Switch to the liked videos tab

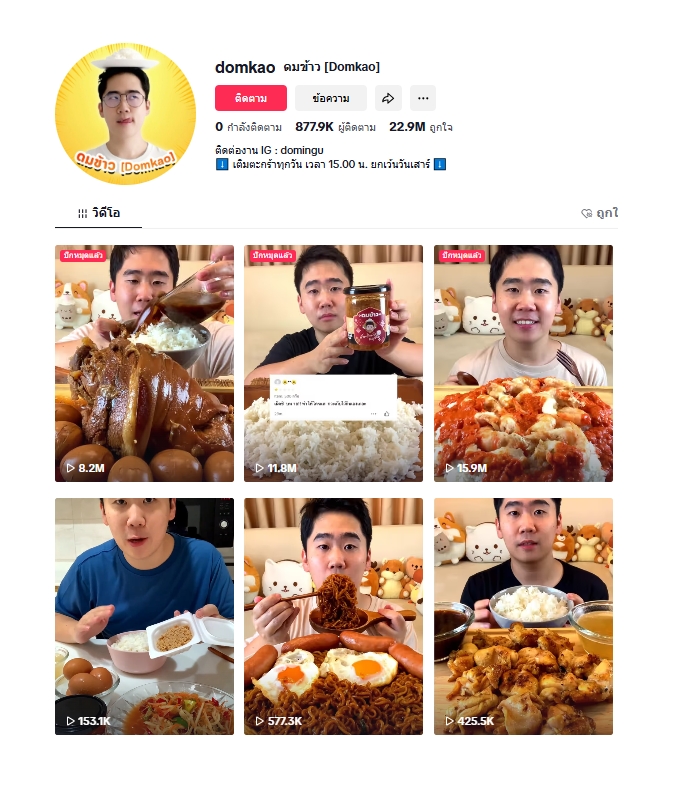(x=600, y=213)
